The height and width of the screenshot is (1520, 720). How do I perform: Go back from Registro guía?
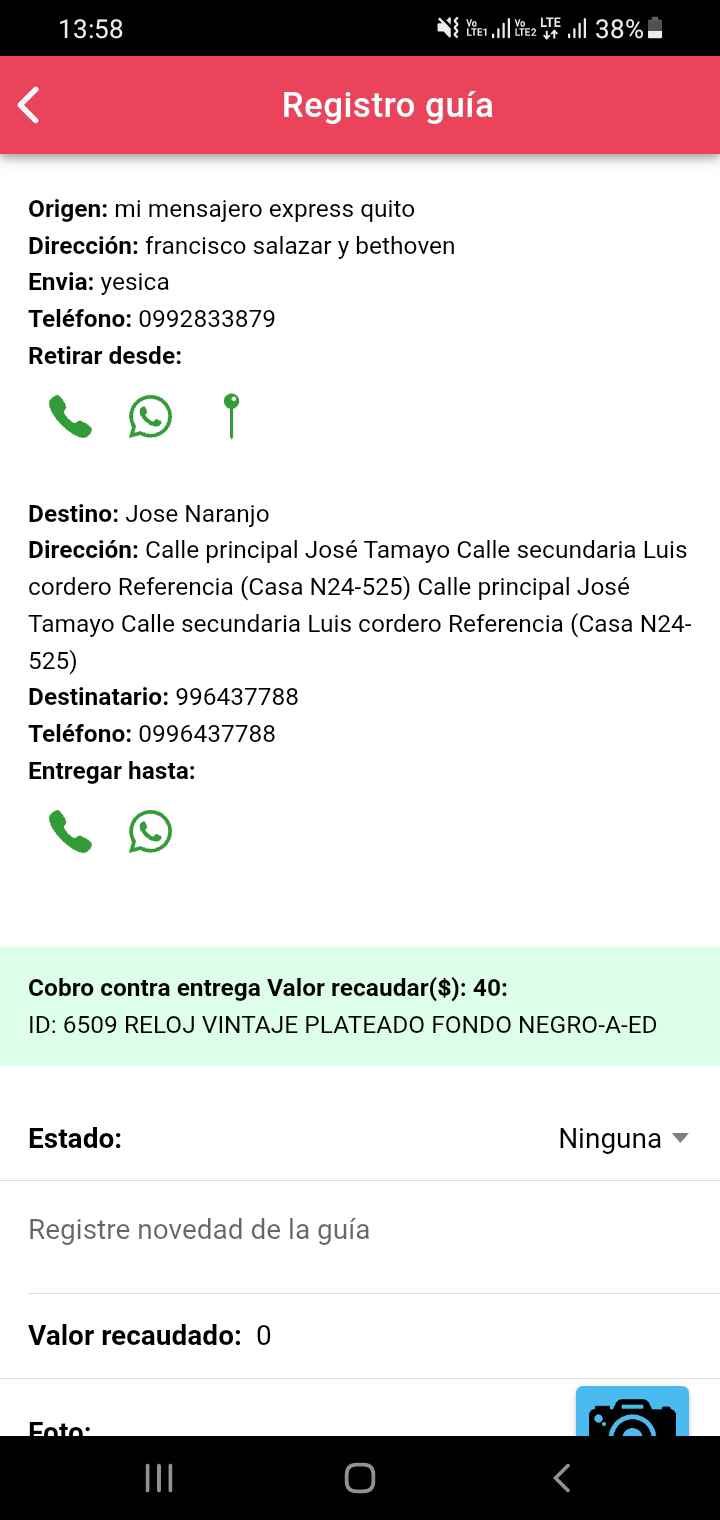tap(30, 105)
